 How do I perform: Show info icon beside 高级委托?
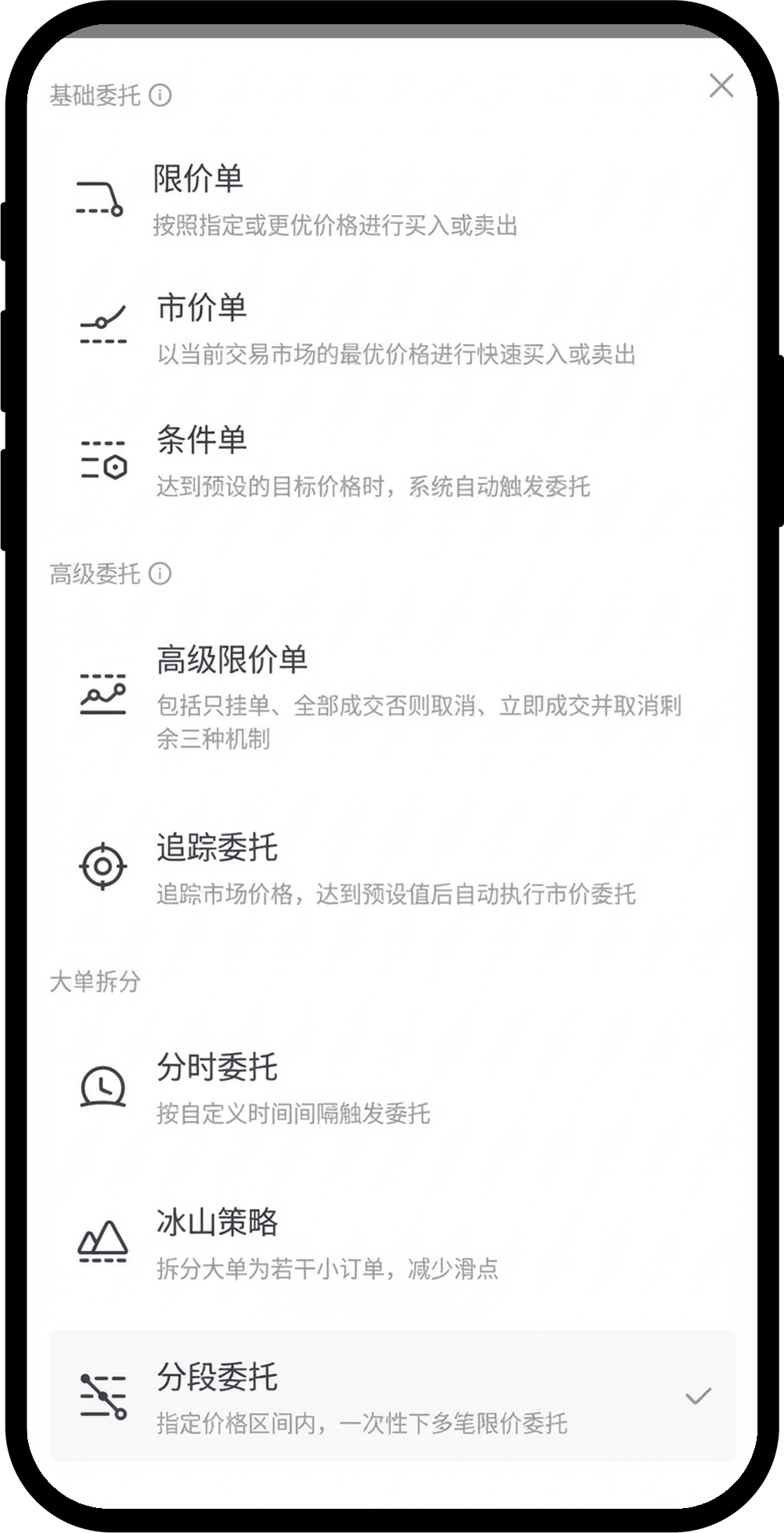[x=160, y=574]
